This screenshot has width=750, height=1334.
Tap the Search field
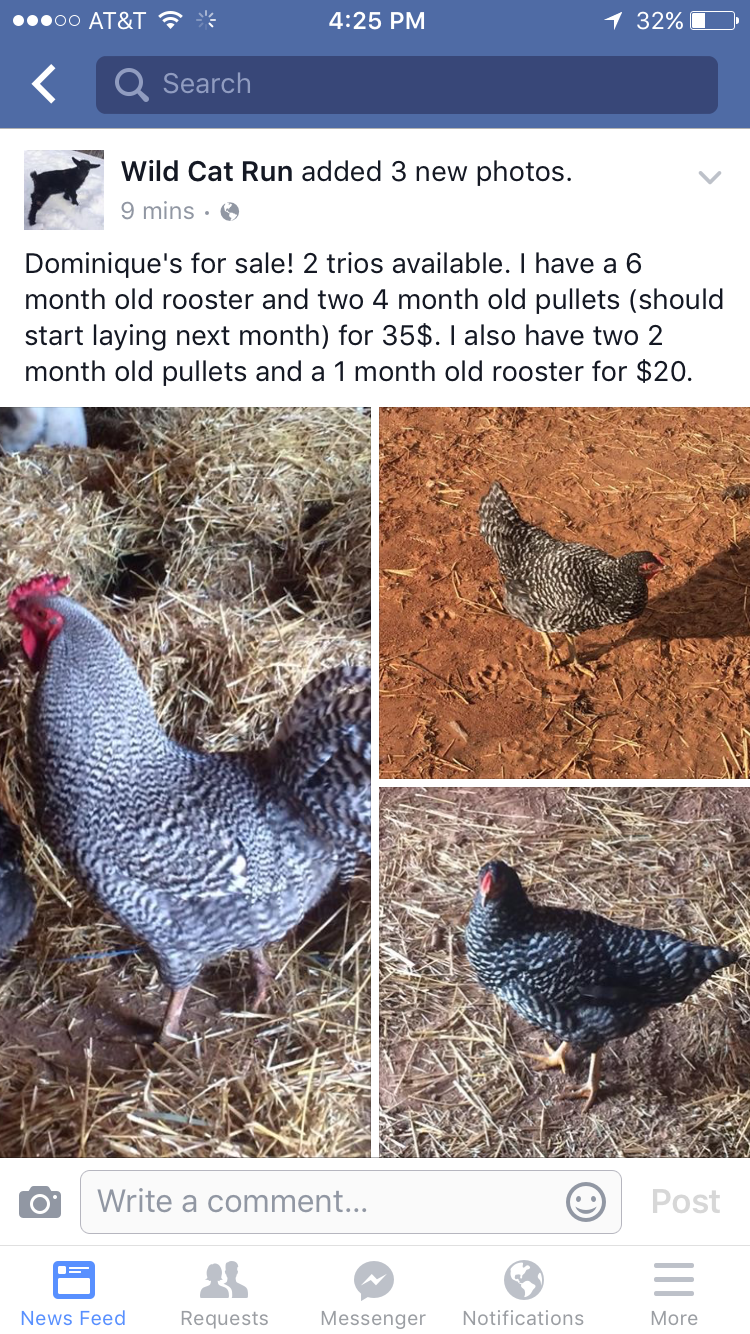[406, 85]
